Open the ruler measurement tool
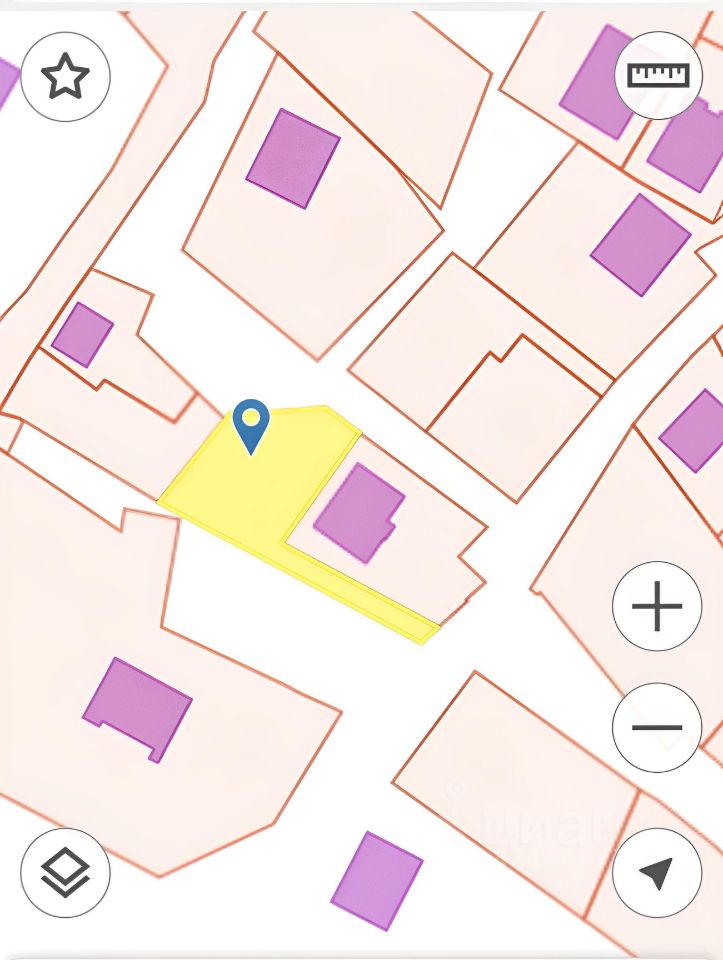Screen dimensions: 723x960 (658, 75)
